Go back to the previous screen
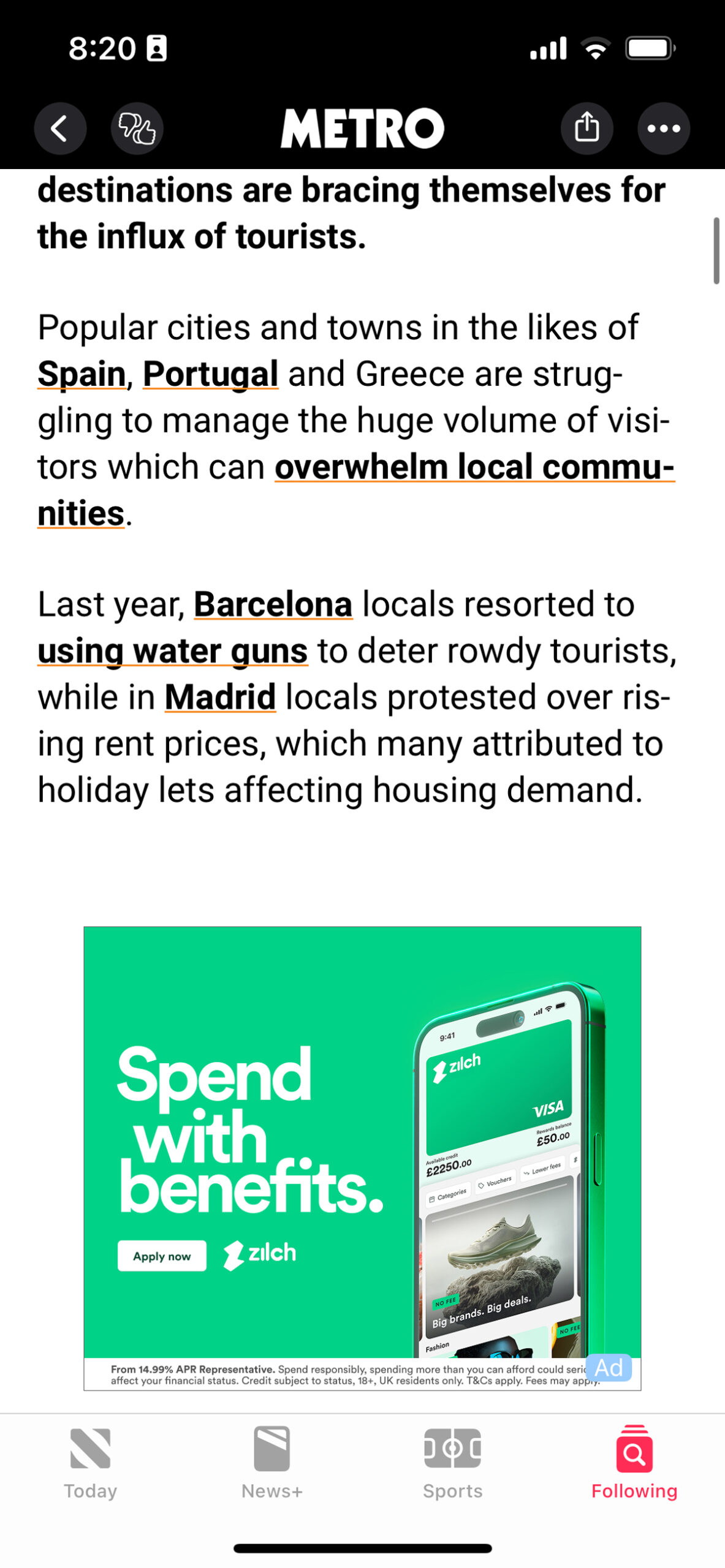 (x=59, y=128)
